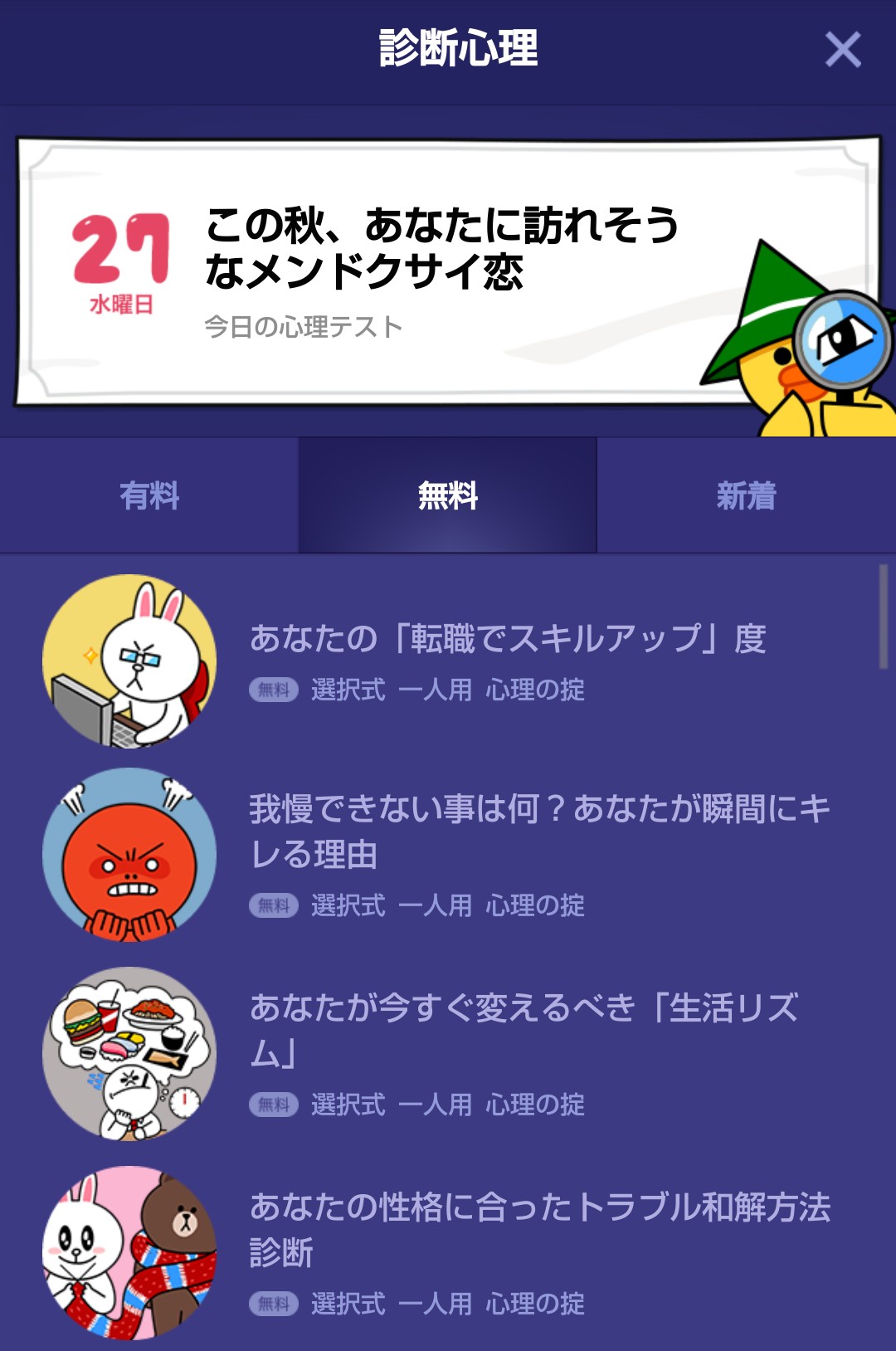
Task: Switch to the 有料 tab
Action: pyautogui.click(x=149, y=495)
